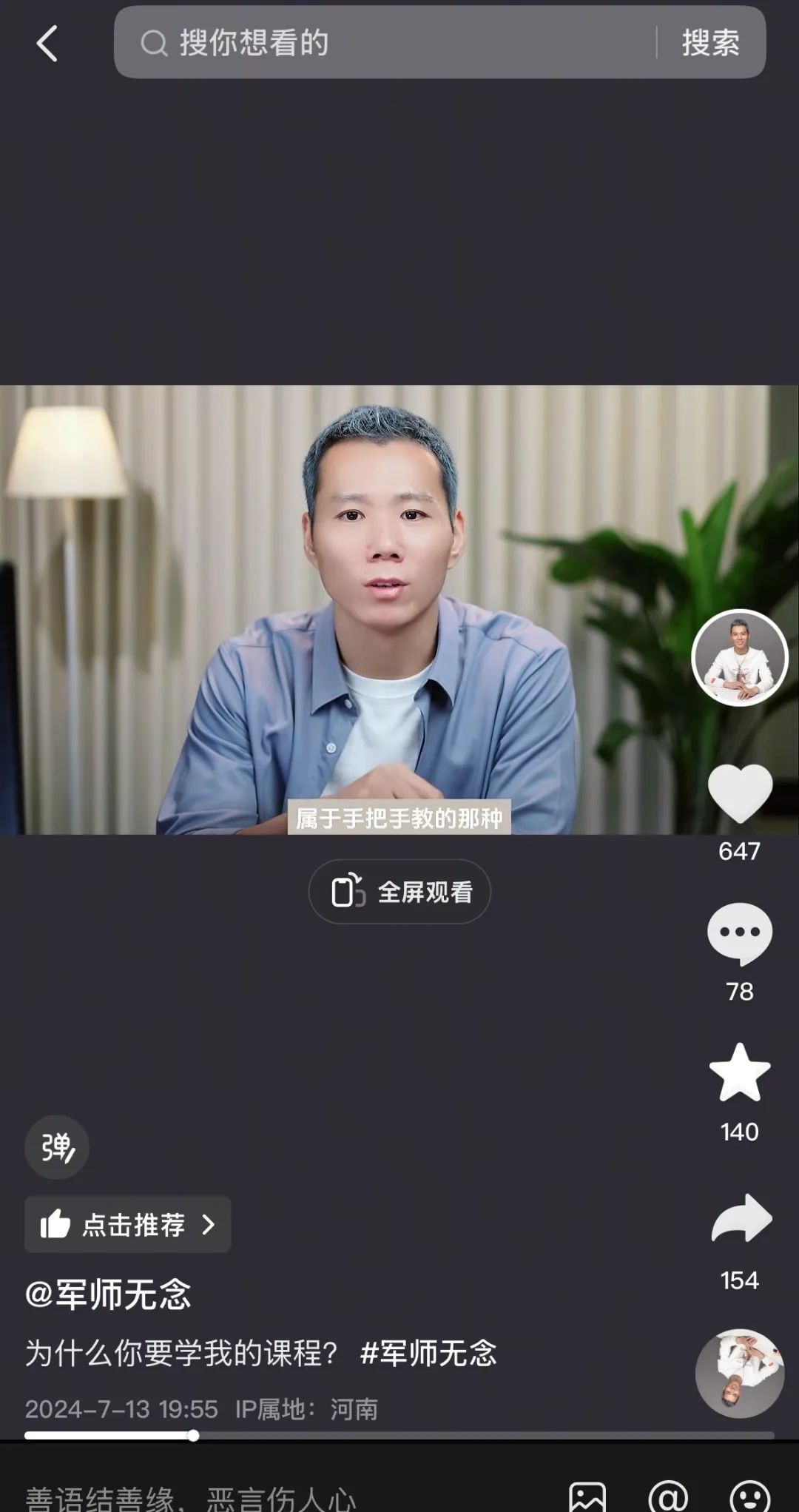This screenshot has width=799, height=1512.
Task: Share this video via arrow icon
Action: coord(741,1218)
